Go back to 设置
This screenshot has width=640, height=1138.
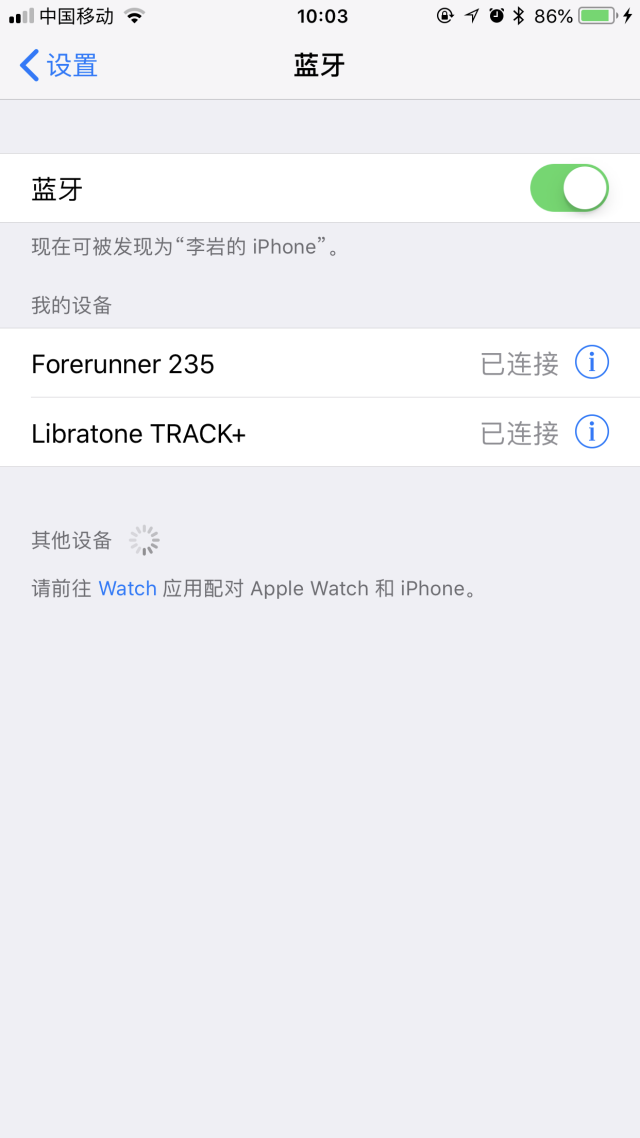pos(60,66)
